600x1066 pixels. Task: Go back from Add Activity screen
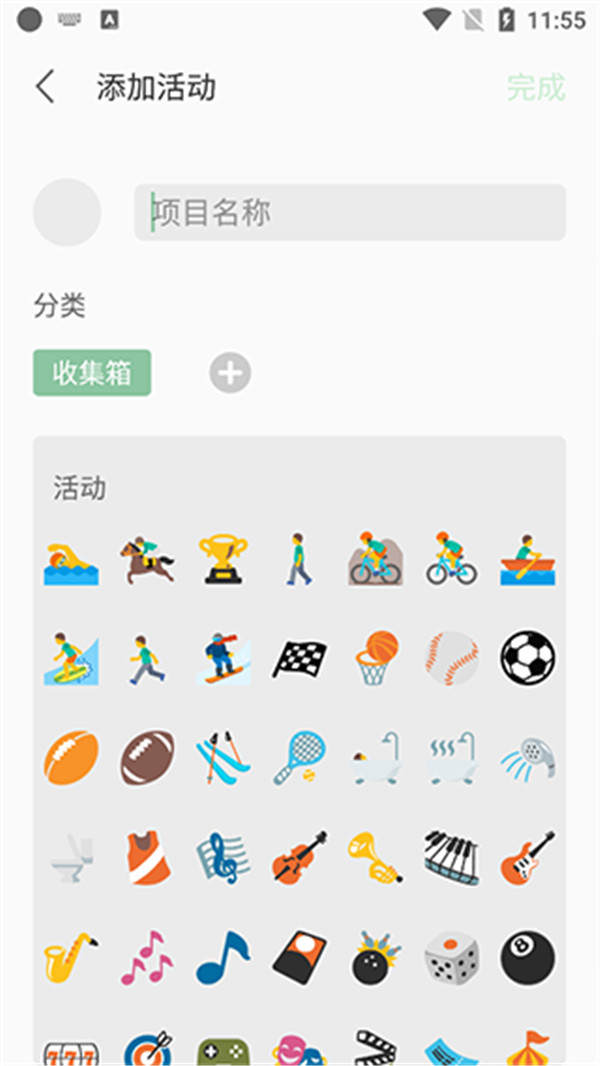pos(45,87)
